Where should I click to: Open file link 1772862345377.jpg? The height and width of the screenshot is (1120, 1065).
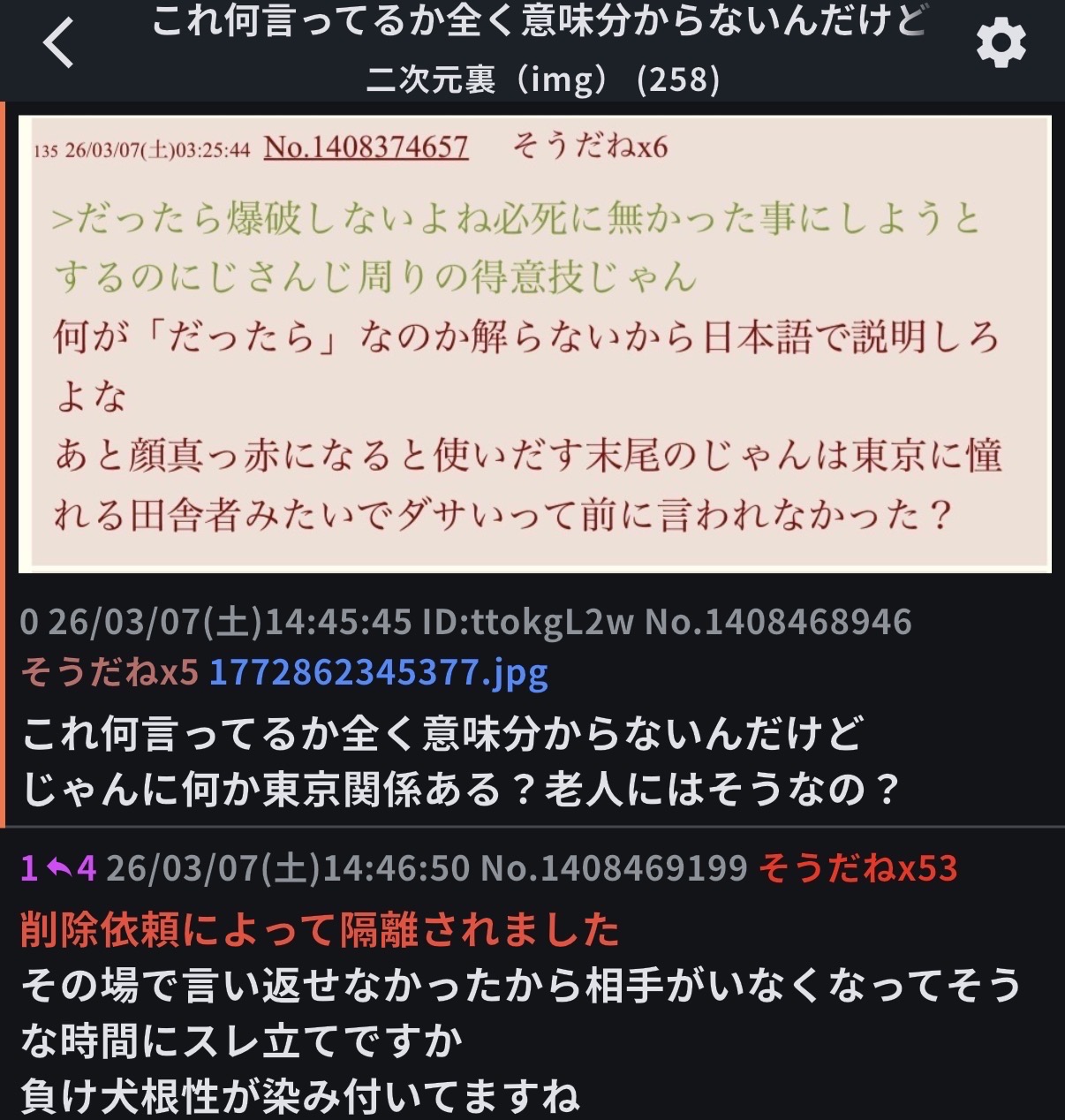point(378,674)
